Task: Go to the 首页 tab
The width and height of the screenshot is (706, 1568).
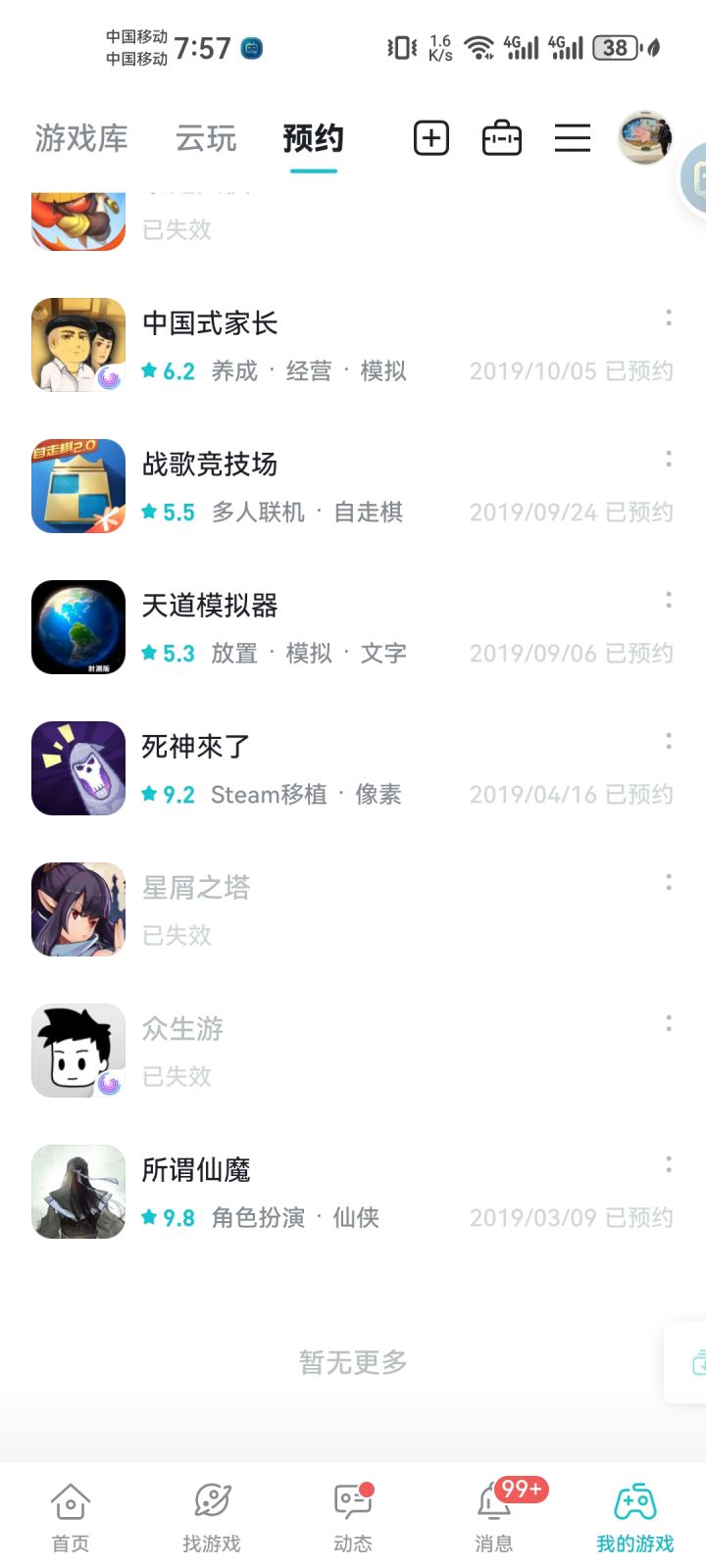Action: pos(71,1516)
